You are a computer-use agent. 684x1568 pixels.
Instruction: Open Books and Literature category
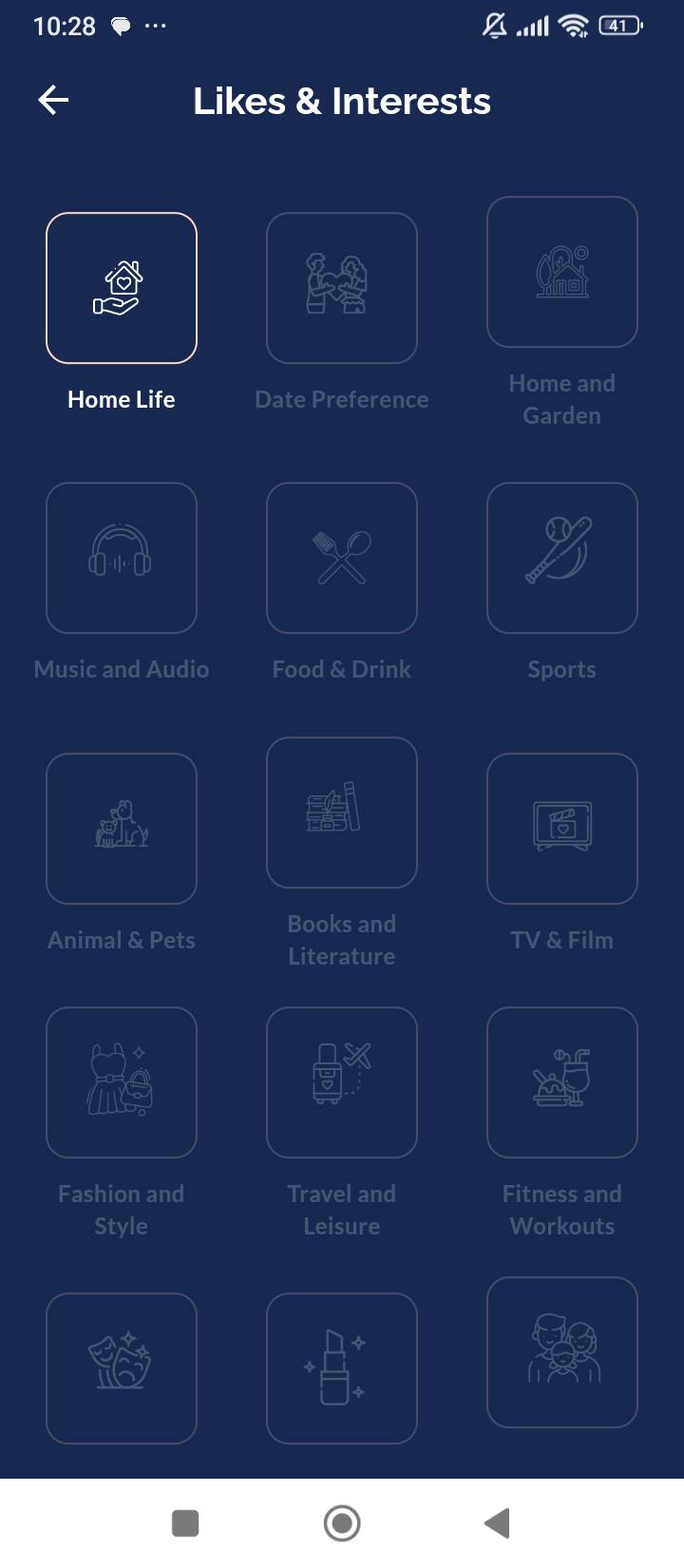(342, 813)
